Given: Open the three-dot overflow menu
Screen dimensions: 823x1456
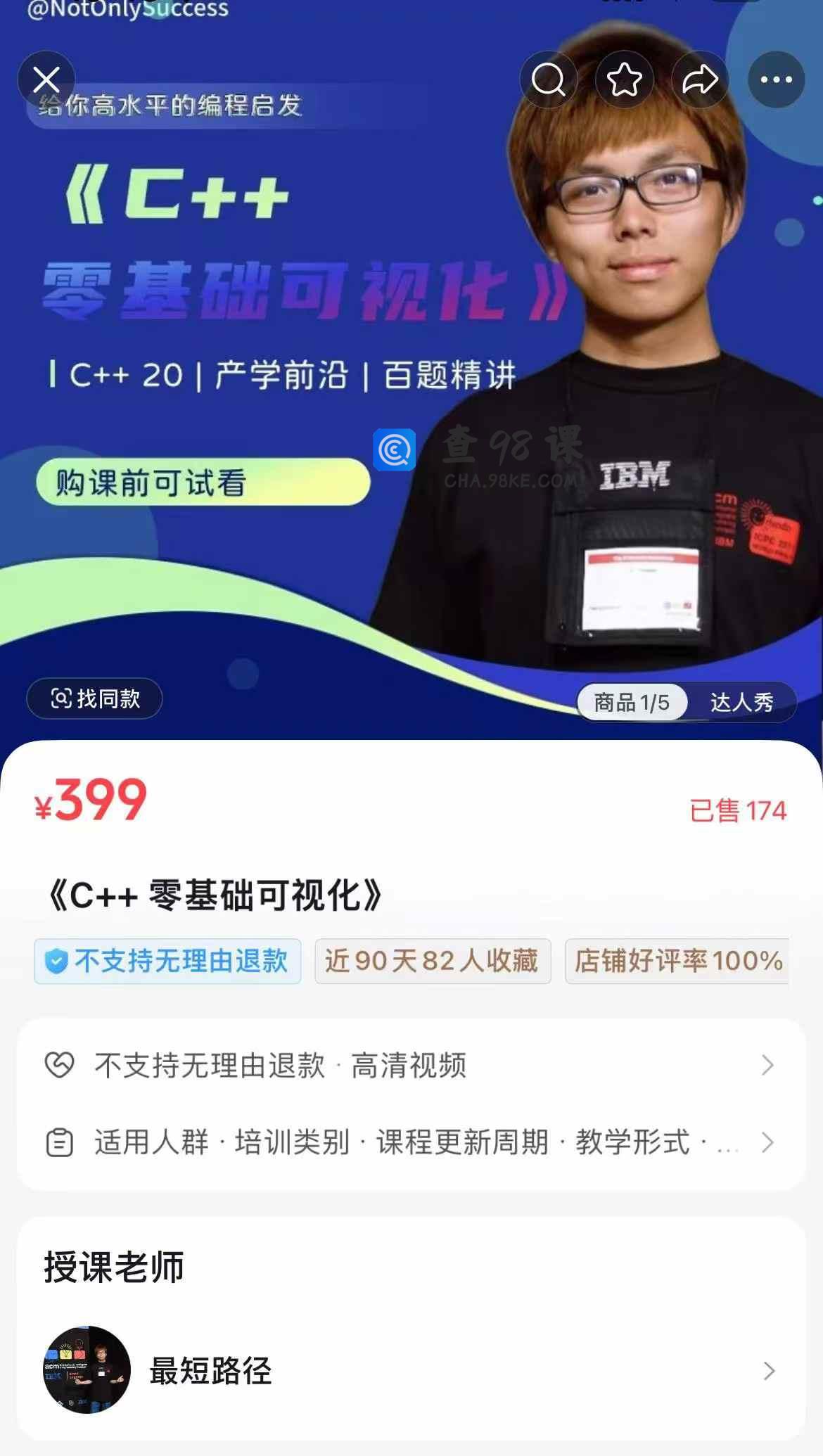Looking at the screenshot, I should (776, 79).
